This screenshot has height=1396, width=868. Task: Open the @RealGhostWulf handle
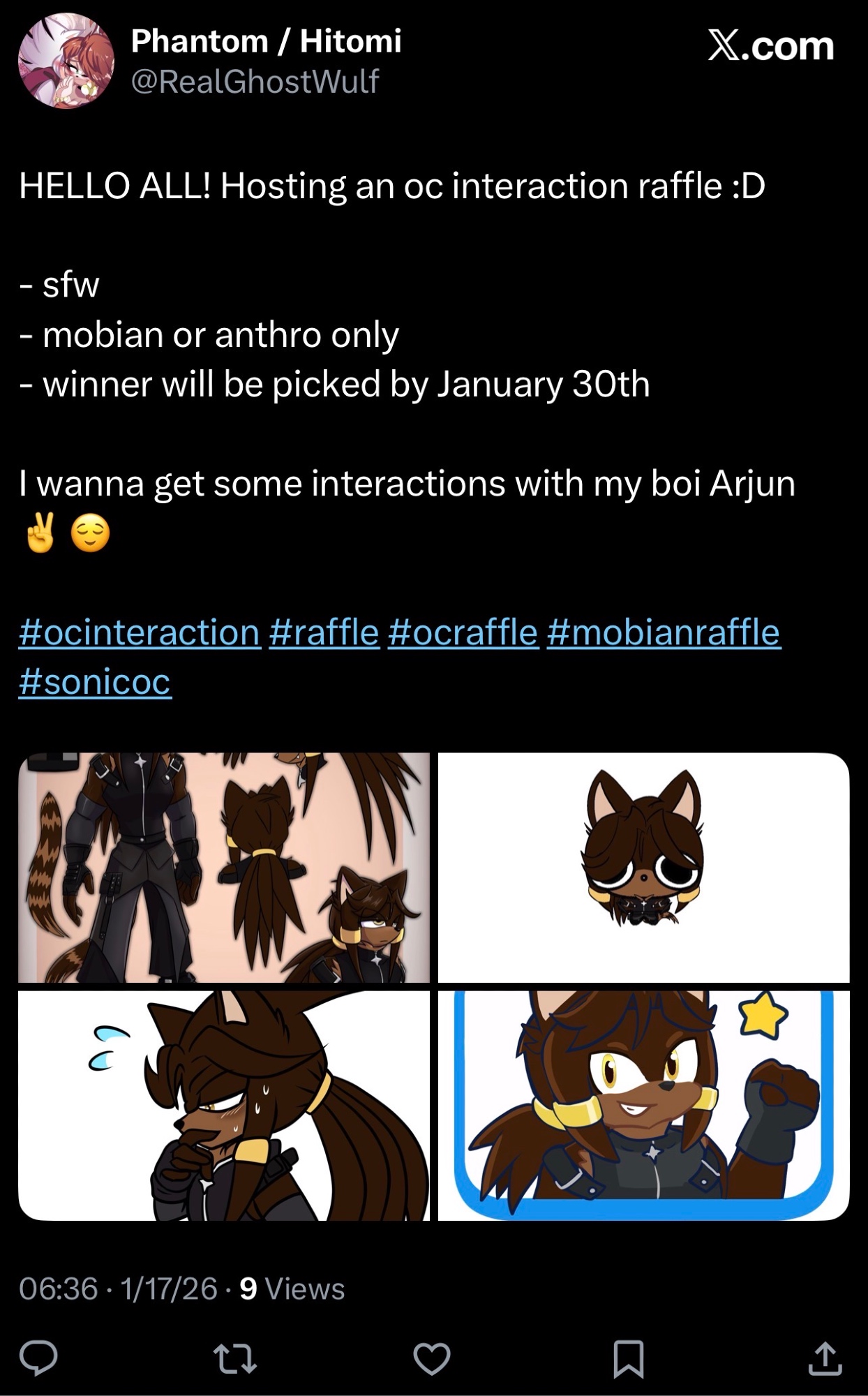pos(255,82)
